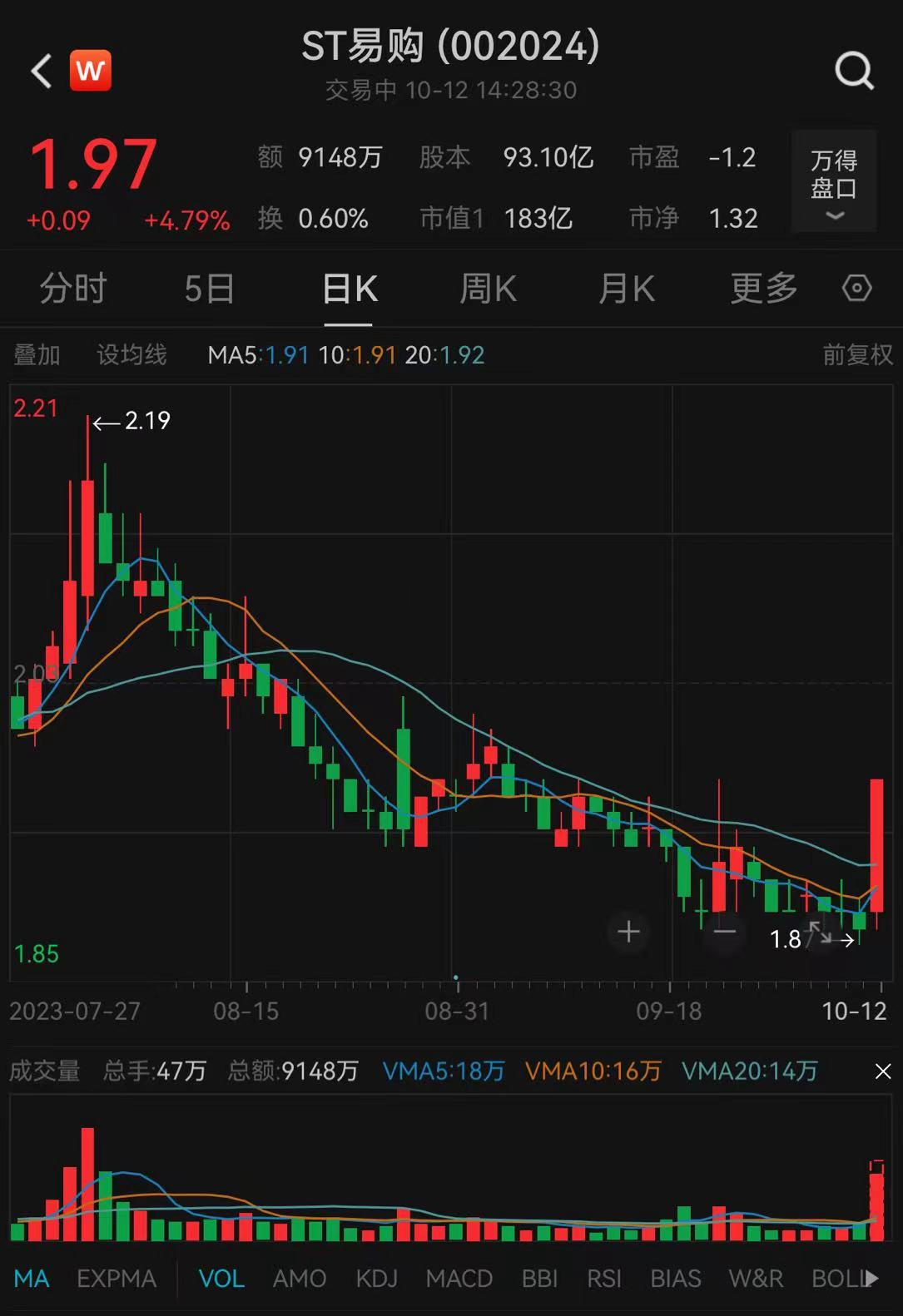This screenshot has width=903, height=1316.
Task: Select the 月K tab
Action: tap(626, 289)
